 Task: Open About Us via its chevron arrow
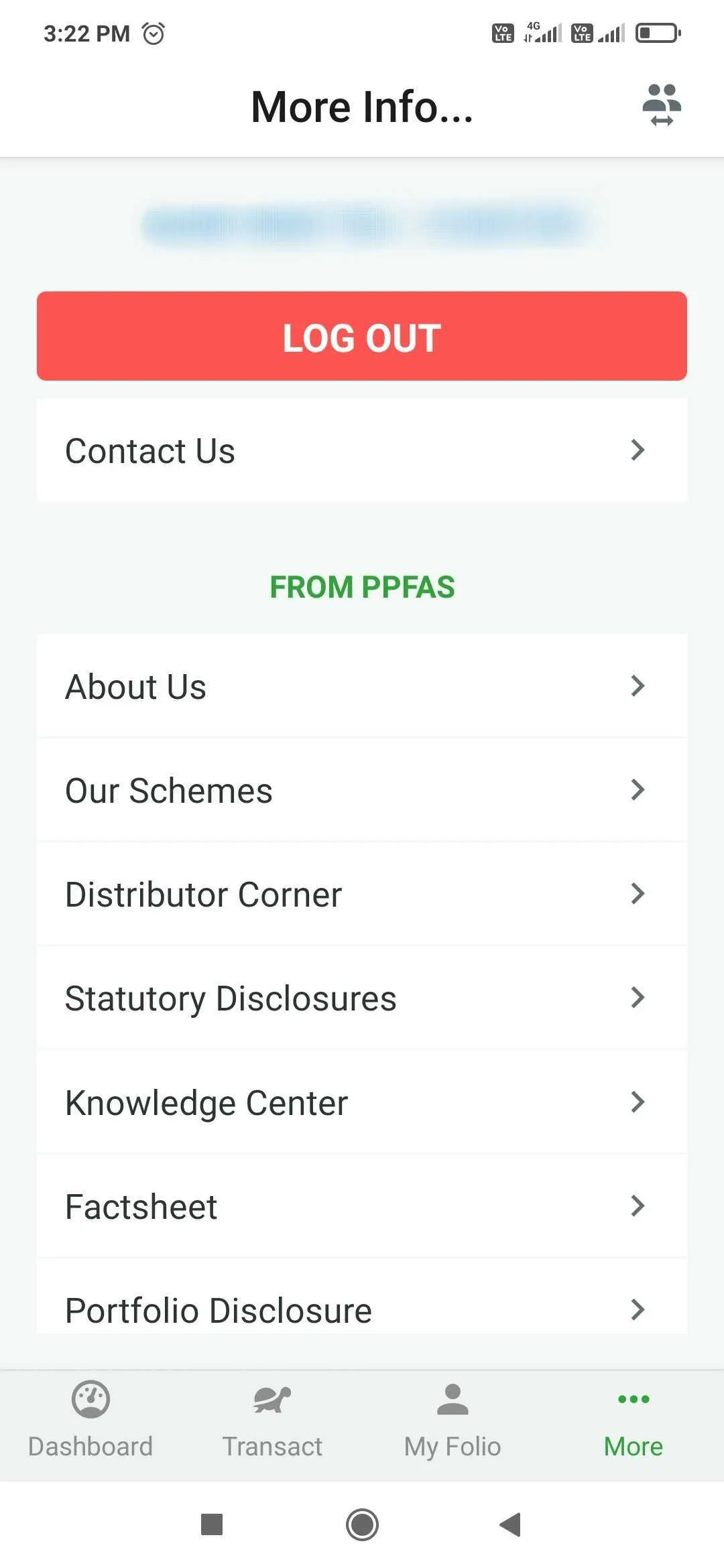click(638, 685)
